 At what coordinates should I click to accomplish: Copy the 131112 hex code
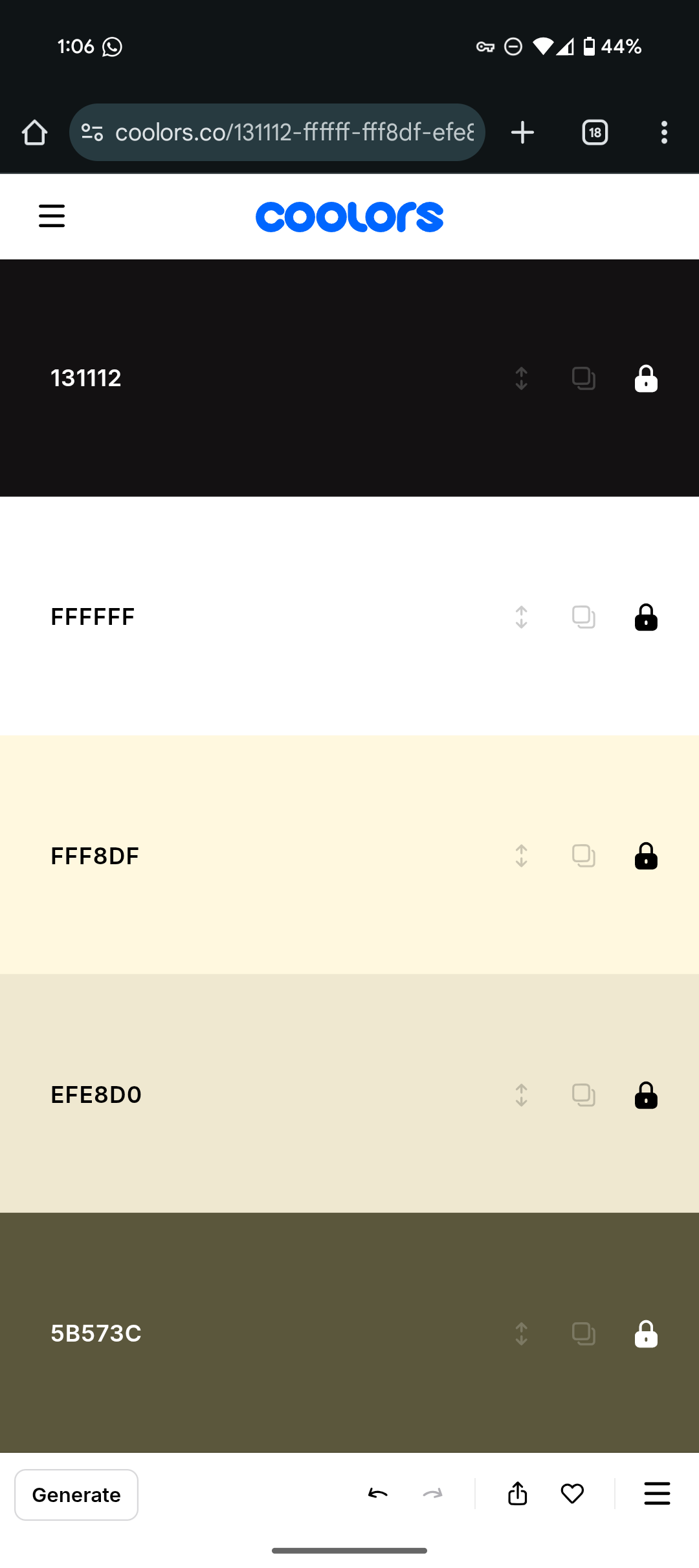coord(584,378)
